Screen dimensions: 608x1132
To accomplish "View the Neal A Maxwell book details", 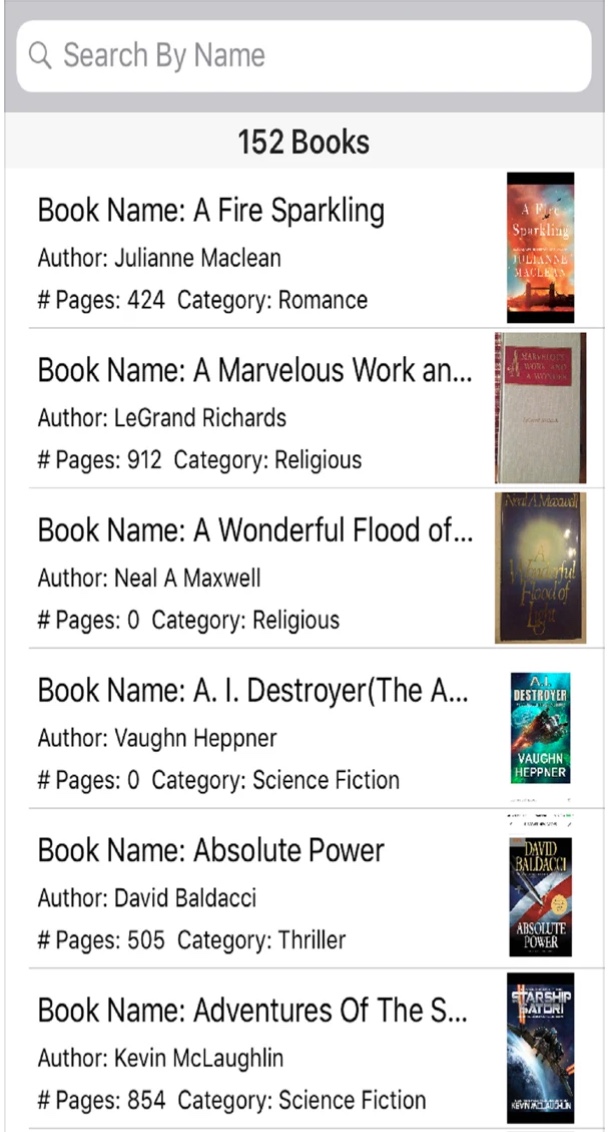I will point(260,568).
